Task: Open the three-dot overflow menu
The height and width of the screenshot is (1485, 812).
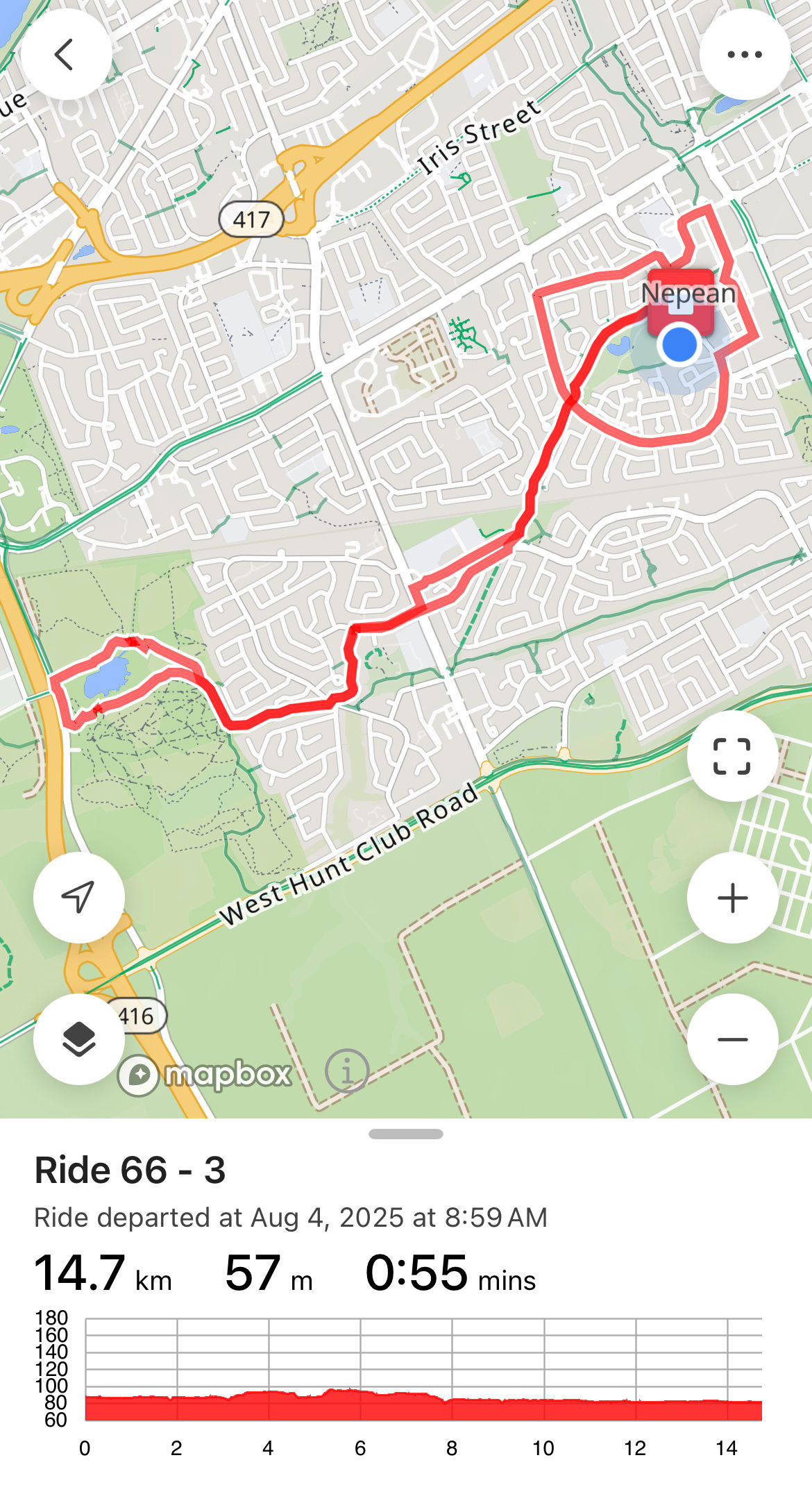Action: pos(745,54)
